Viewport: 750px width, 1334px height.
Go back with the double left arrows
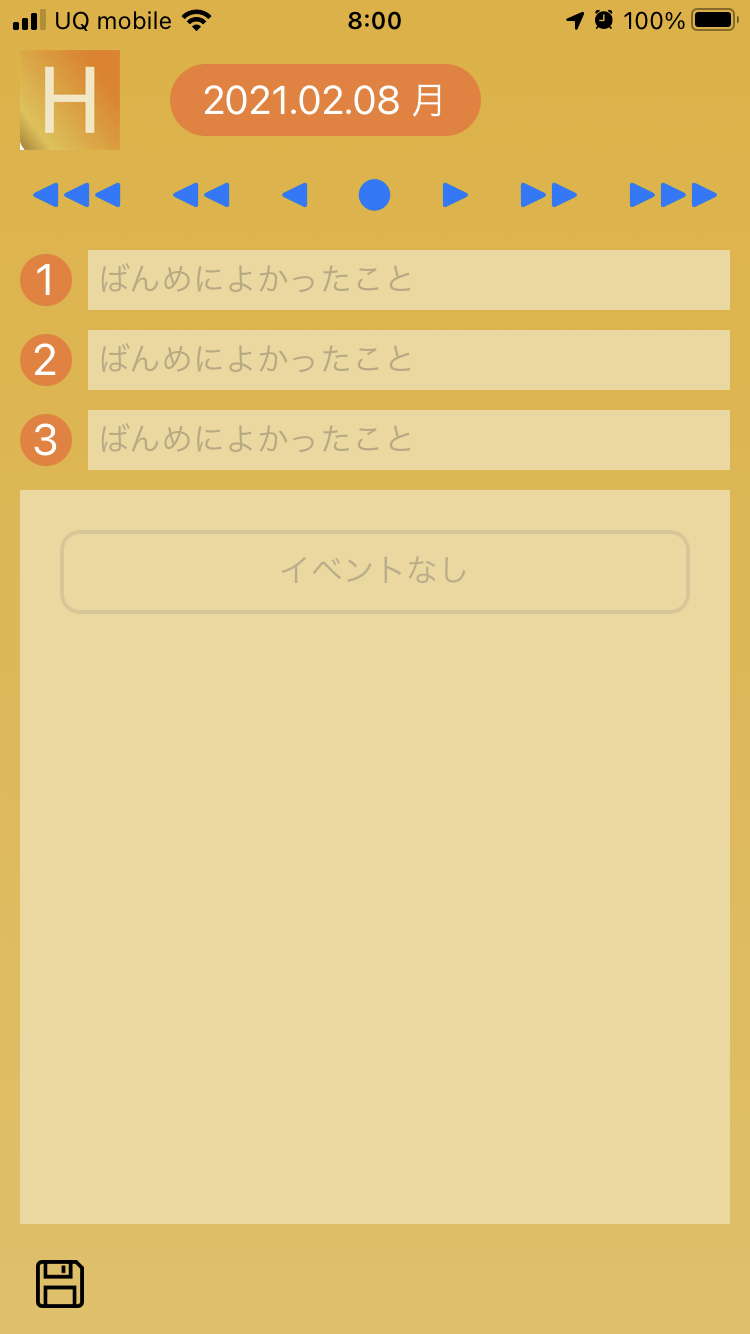coord(201,195)
